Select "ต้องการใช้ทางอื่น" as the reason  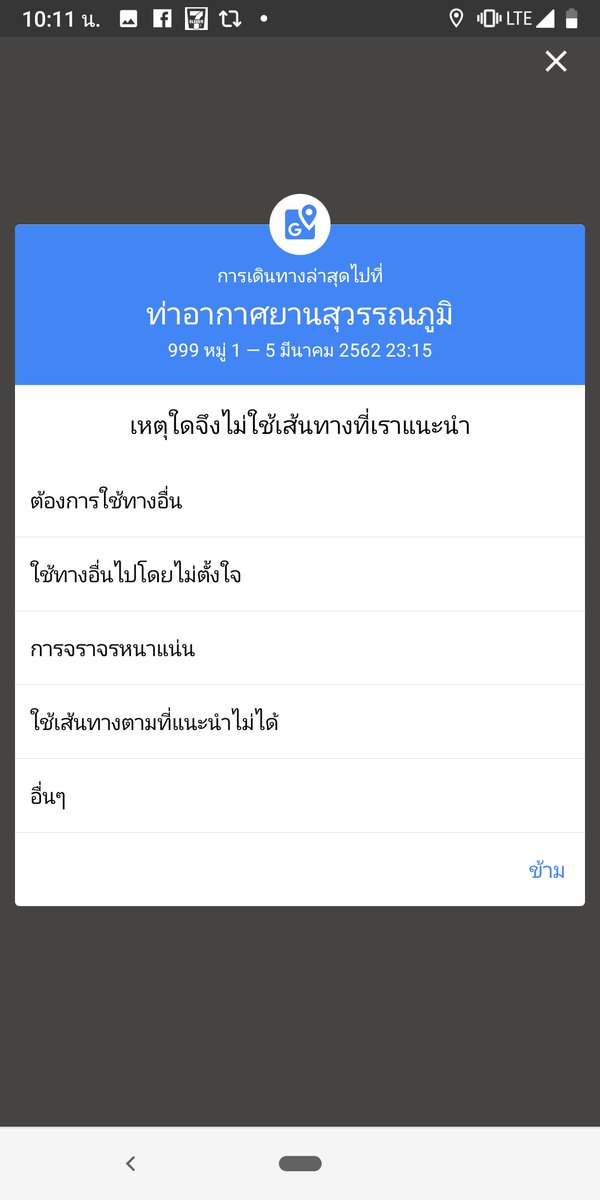pyautogui.click(x=300, y=501)
